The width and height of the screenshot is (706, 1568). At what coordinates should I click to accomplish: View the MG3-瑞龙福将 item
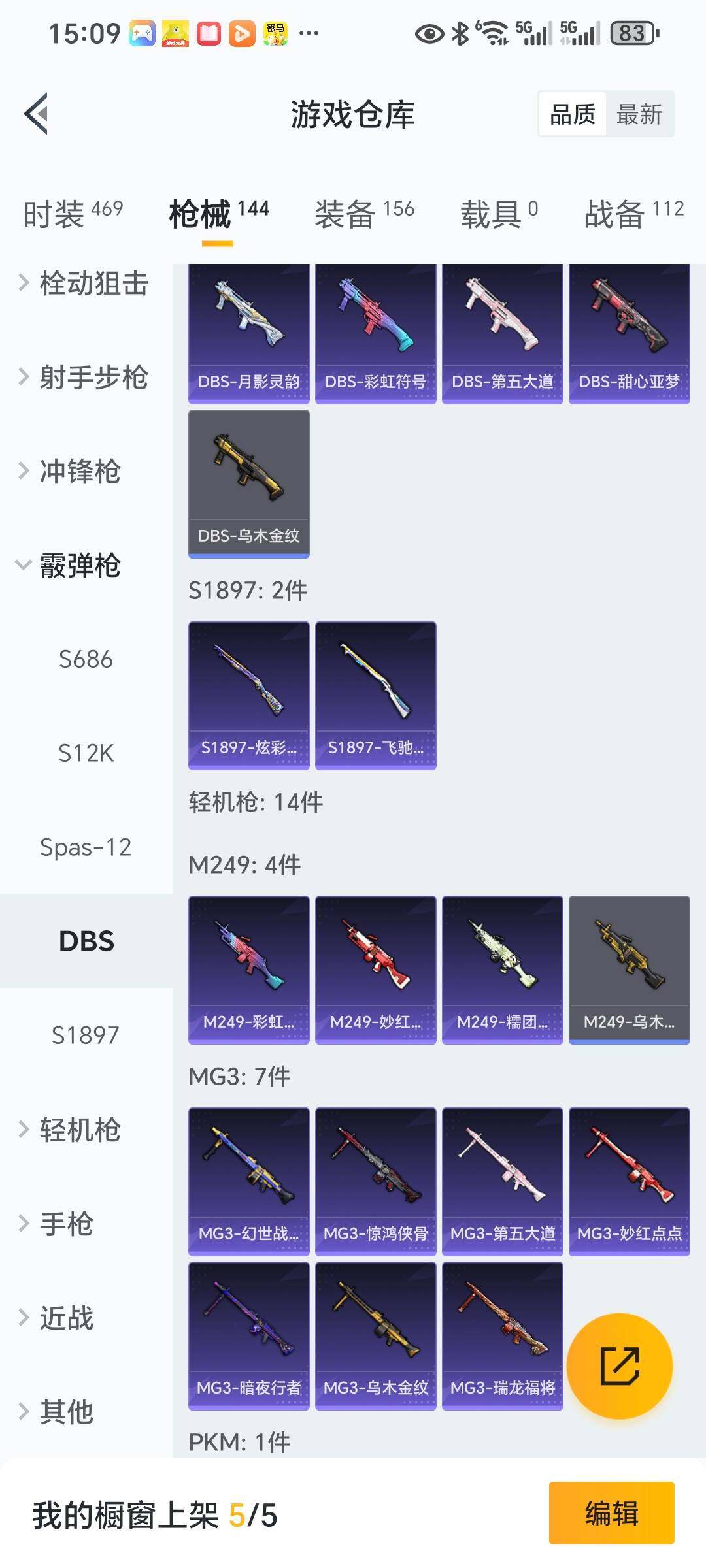502,1335
